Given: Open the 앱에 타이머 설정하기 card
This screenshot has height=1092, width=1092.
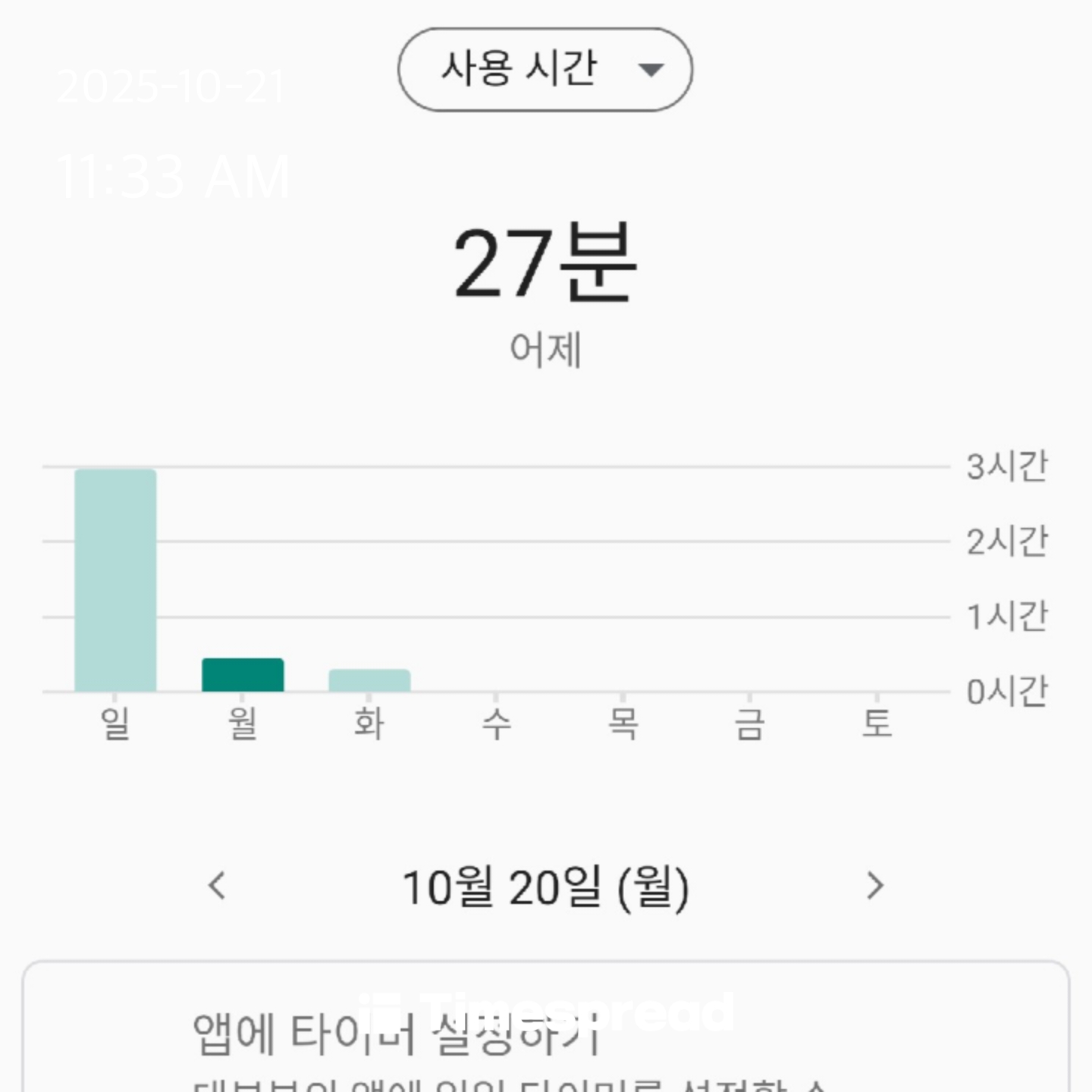Looking at the screenshot, I should [546, 1027].
